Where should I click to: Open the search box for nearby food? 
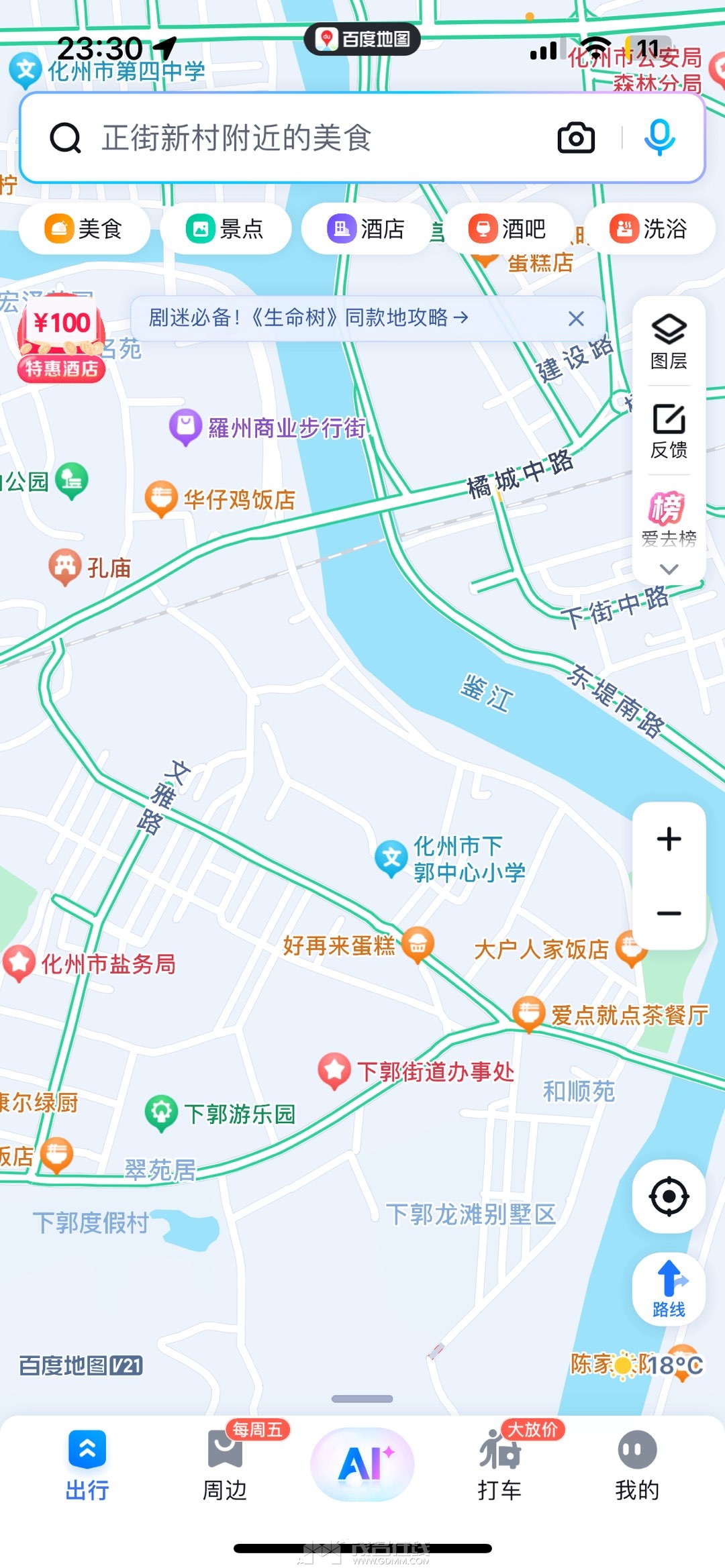[302, 138]
